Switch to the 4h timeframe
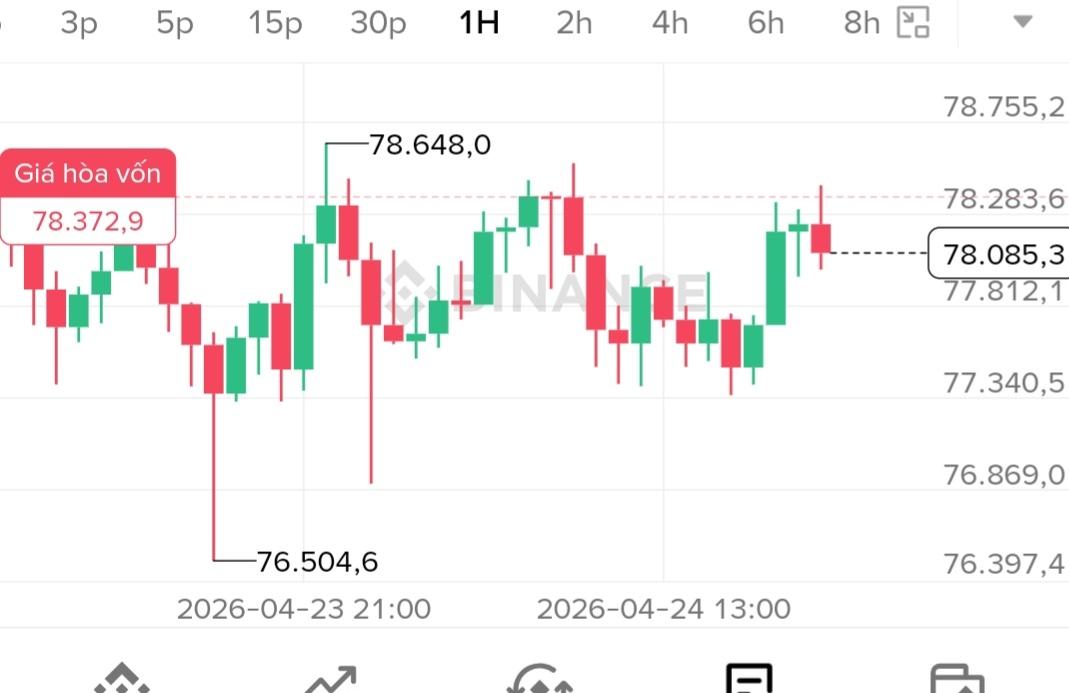The width and height of the screenshot is (1069, 693). coord(670,22)
